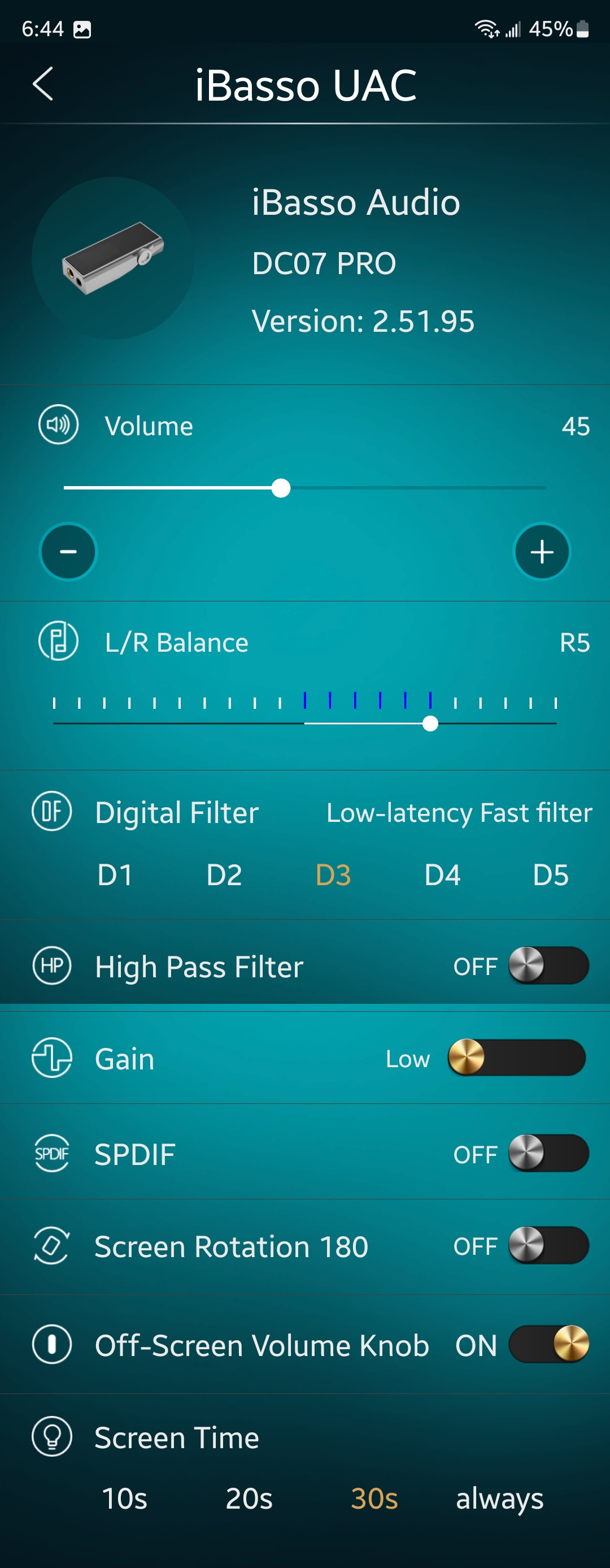Choose 10s Screen Time option
The width and height of the screenshot is (610, 1568).
(124, 1498)
